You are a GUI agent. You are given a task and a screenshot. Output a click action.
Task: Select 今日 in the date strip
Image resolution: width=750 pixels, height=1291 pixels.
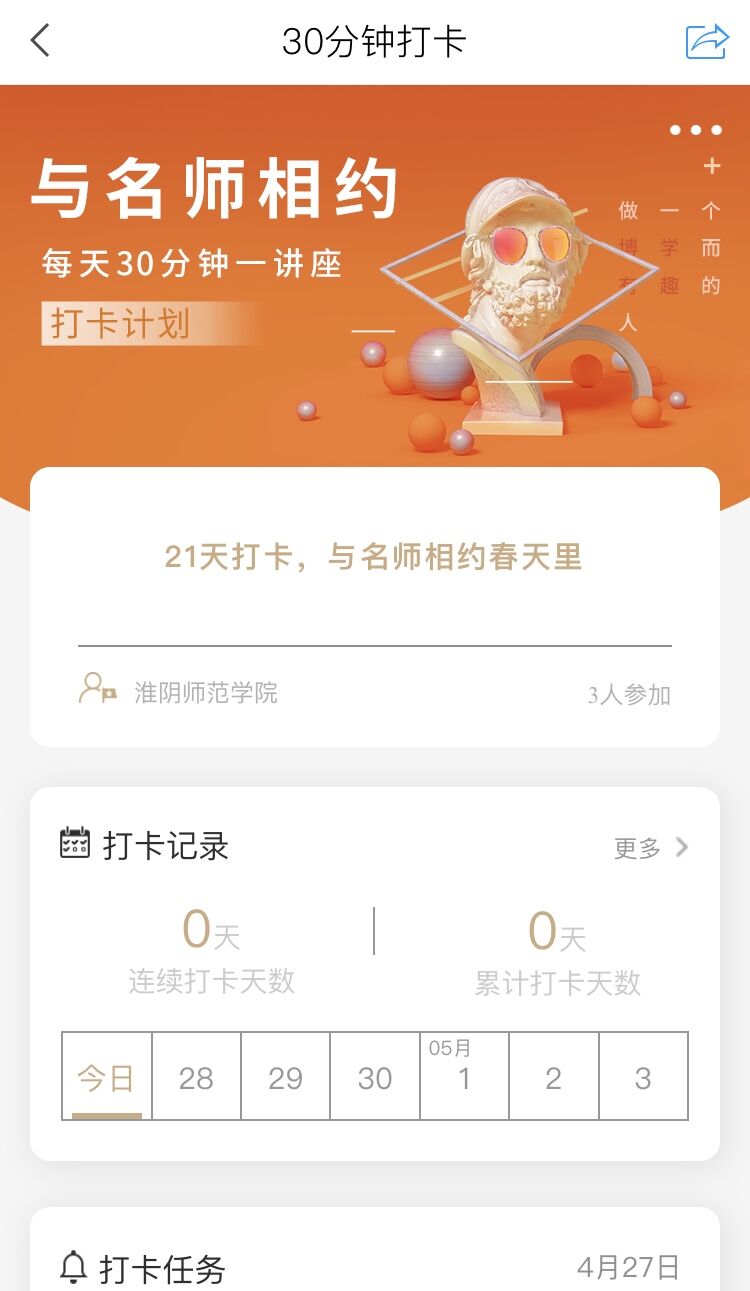tap(107, 1076)
